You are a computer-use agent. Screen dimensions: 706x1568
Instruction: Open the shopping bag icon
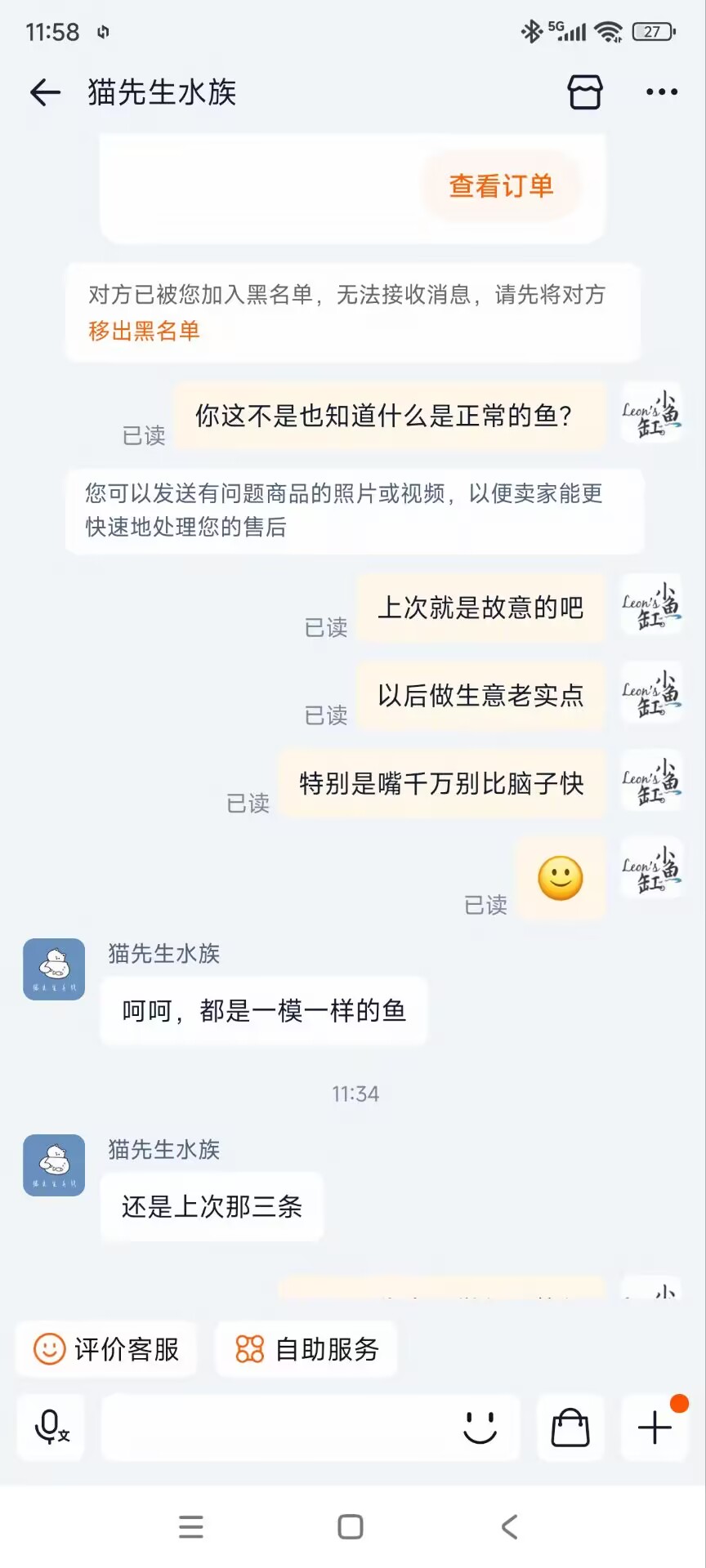click(x=570, y=1428)
